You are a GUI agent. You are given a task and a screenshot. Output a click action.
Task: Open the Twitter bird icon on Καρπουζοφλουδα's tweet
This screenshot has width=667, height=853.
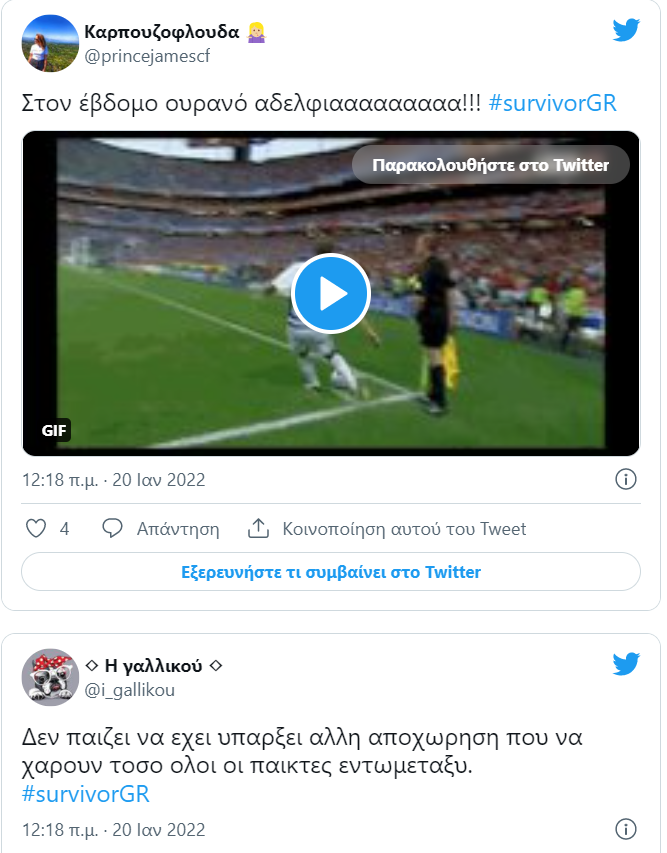coord(626,30)
